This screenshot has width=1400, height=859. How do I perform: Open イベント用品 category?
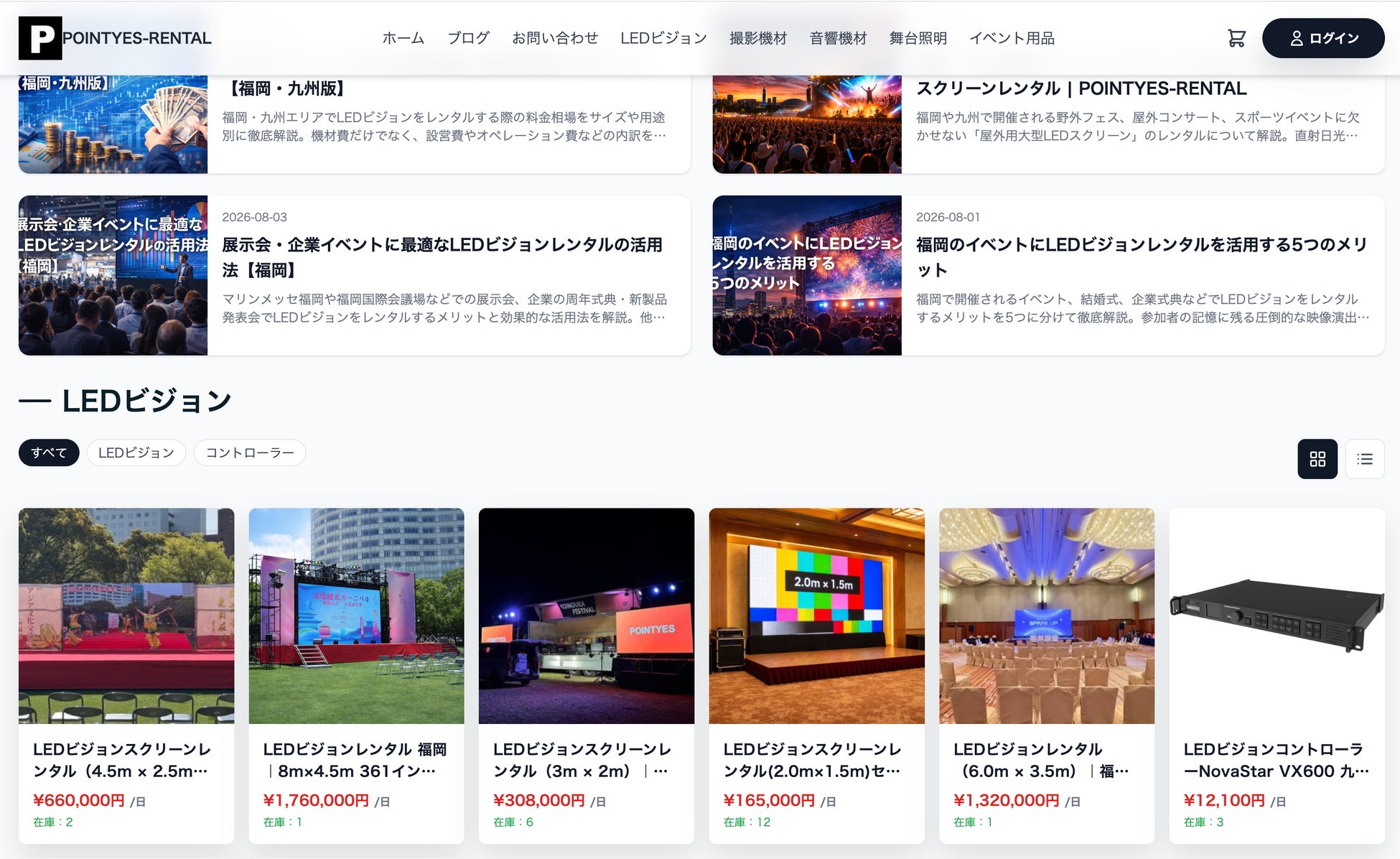[1012, 38]
